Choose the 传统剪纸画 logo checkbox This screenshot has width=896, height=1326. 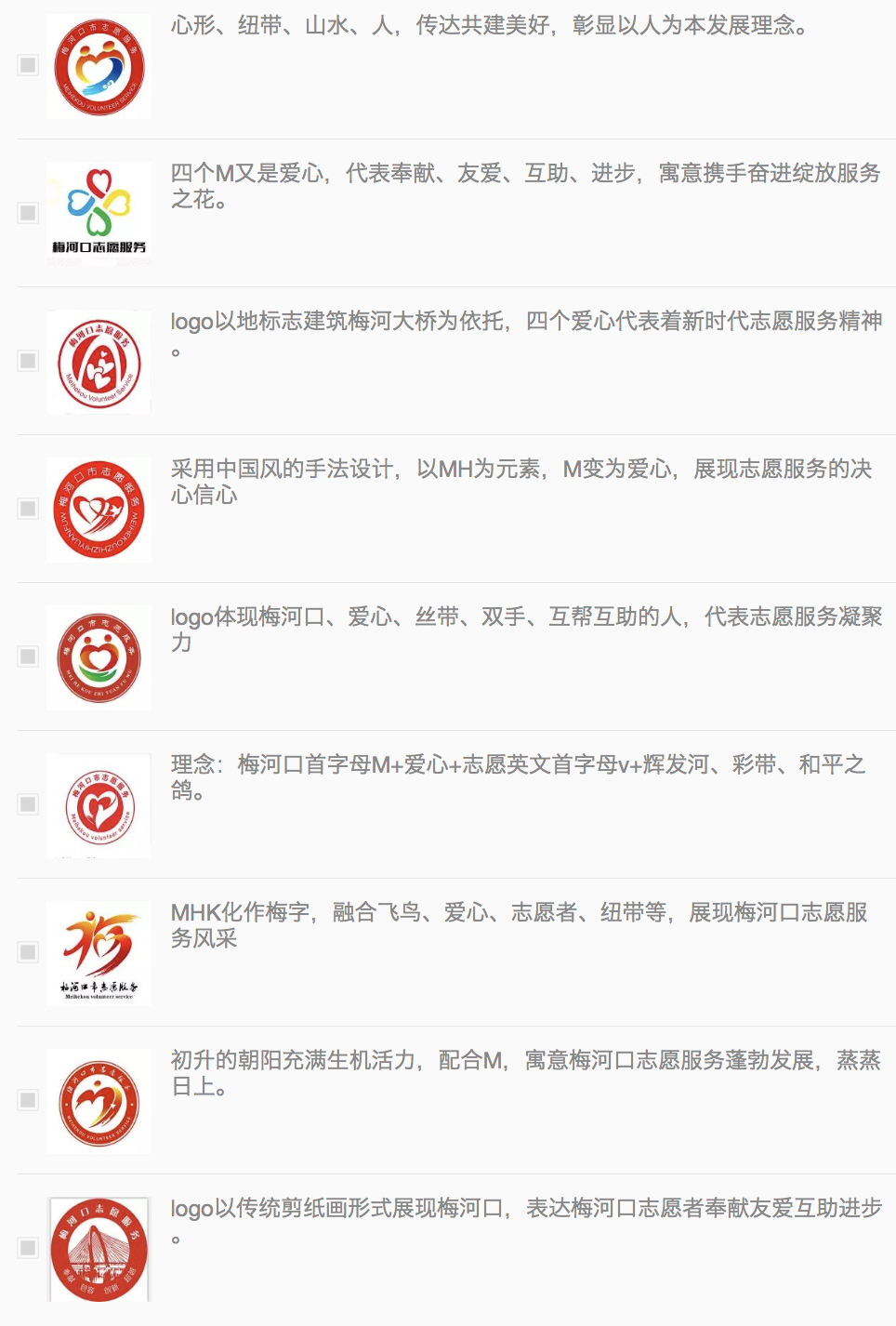[x=28, y=1248]
